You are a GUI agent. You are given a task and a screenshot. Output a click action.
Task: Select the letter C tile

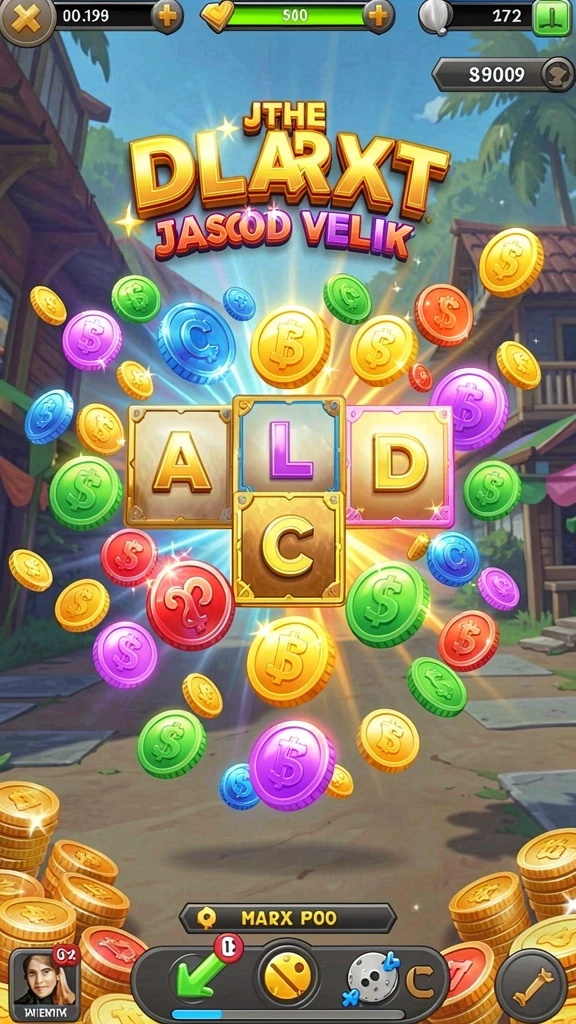click(289, 549)
